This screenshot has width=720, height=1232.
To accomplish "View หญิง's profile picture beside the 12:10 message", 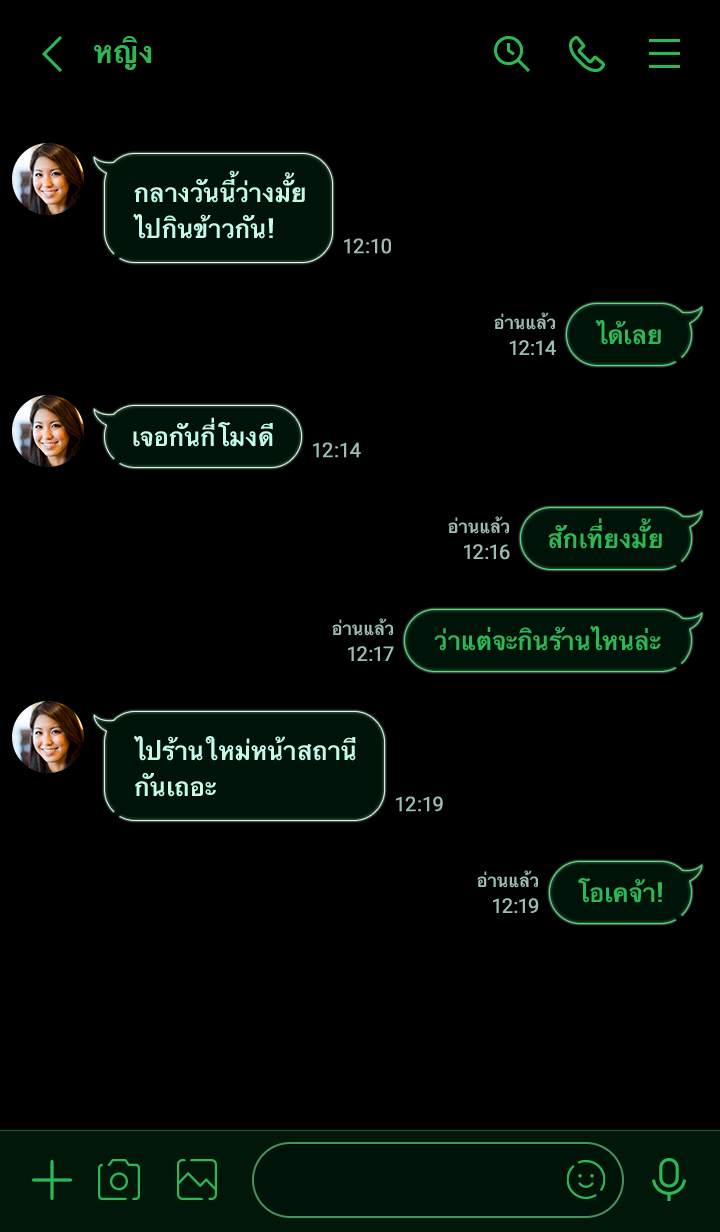I will [48, 179].
